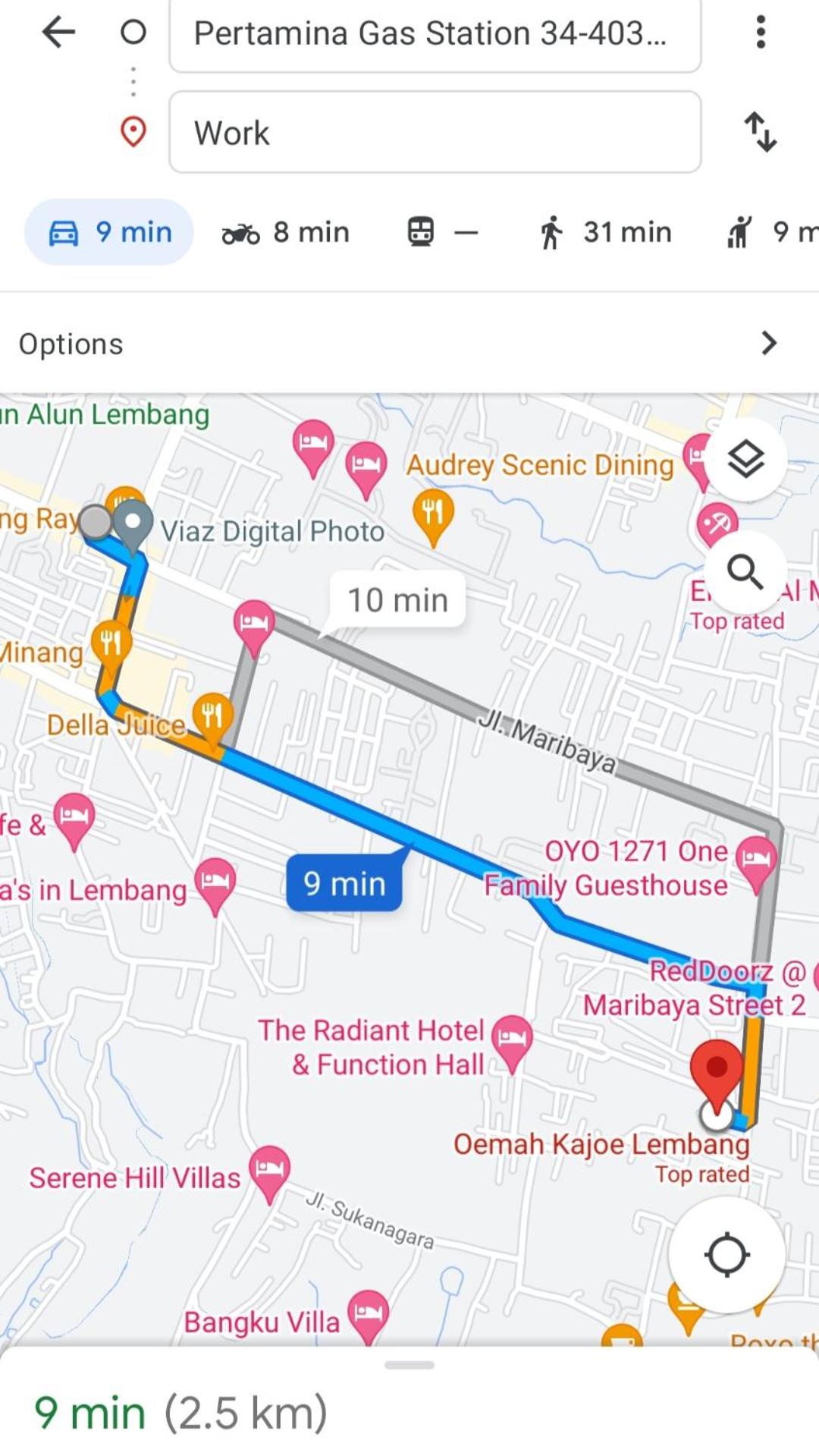Select the alternate 10 min route
Screen dimensions: 819x1456
[x=397, y=600]
